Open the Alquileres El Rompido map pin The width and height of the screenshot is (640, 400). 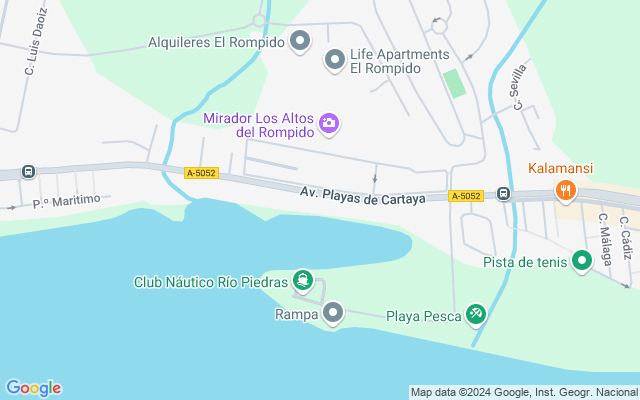300,41
